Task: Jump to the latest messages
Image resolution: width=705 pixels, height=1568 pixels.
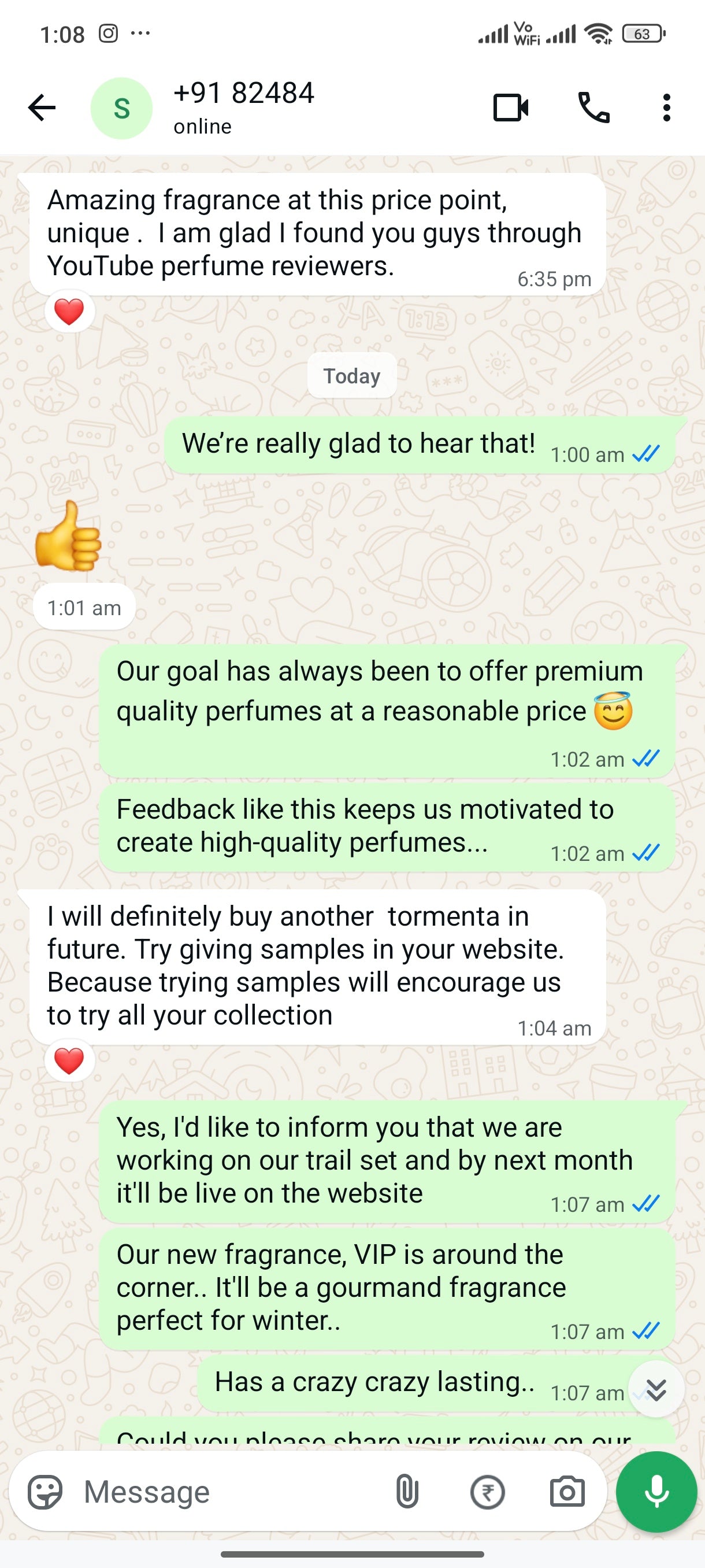Action: coord(656,1390)
